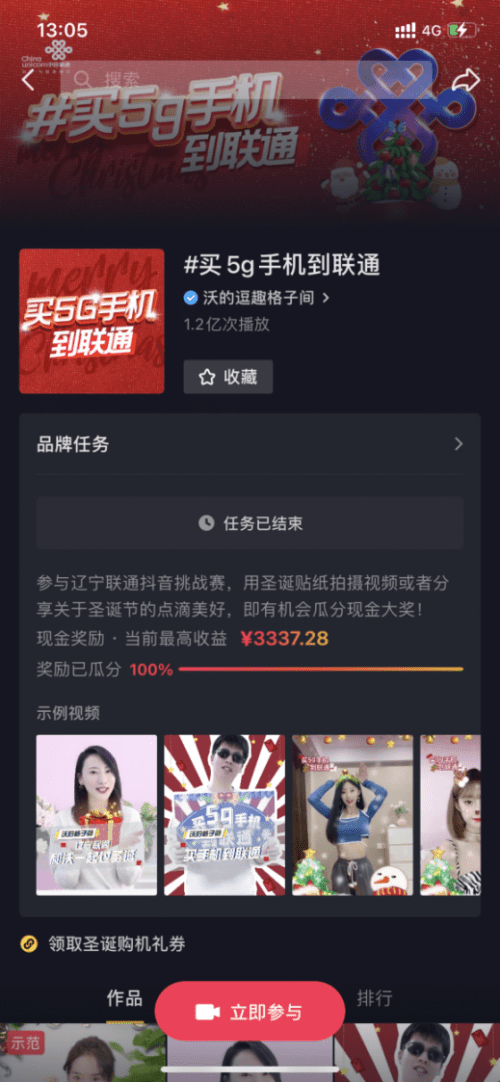Share this challenge page
Image resolution: width=500 pixels, height=1082 pixels.
466,81
